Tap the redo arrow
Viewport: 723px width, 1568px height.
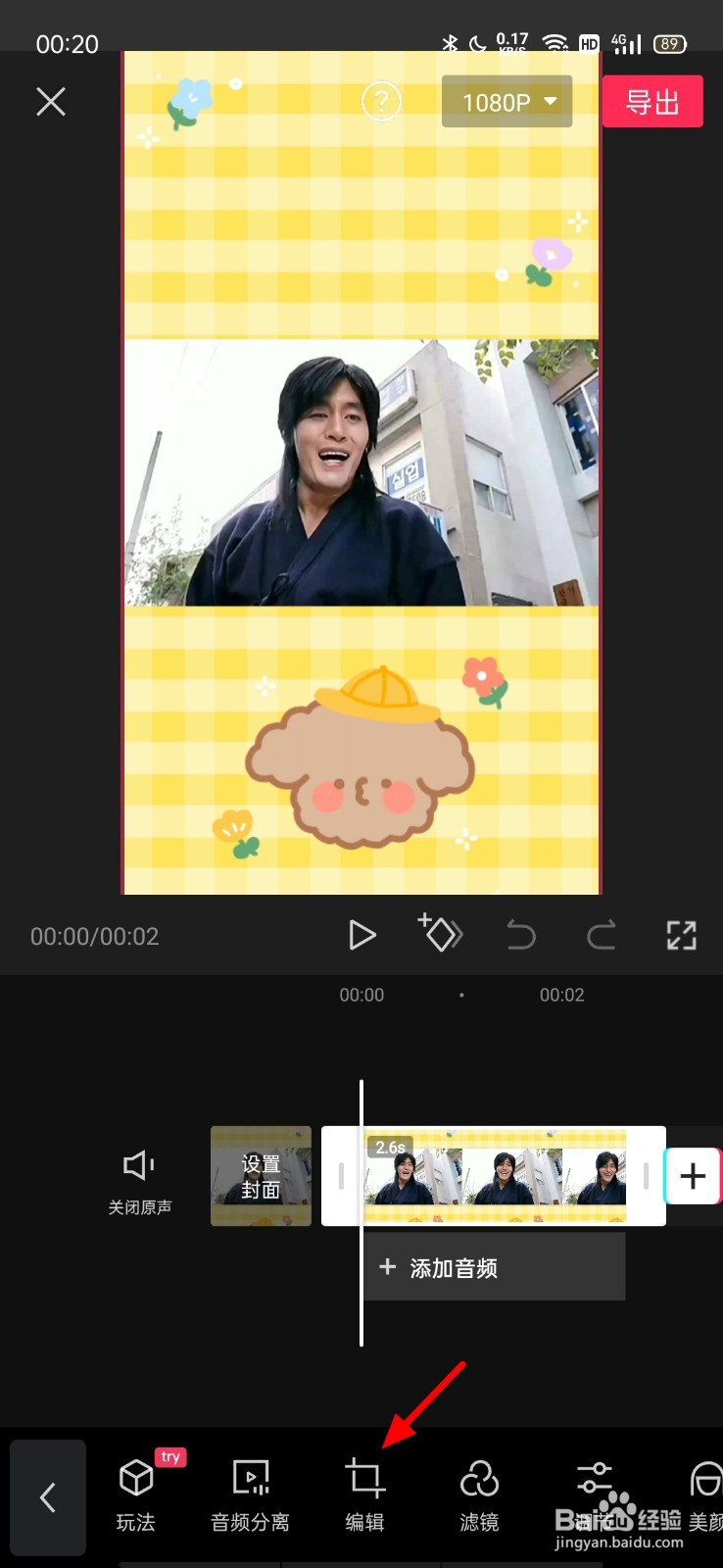pyautogui.click(x=602, y=935)
